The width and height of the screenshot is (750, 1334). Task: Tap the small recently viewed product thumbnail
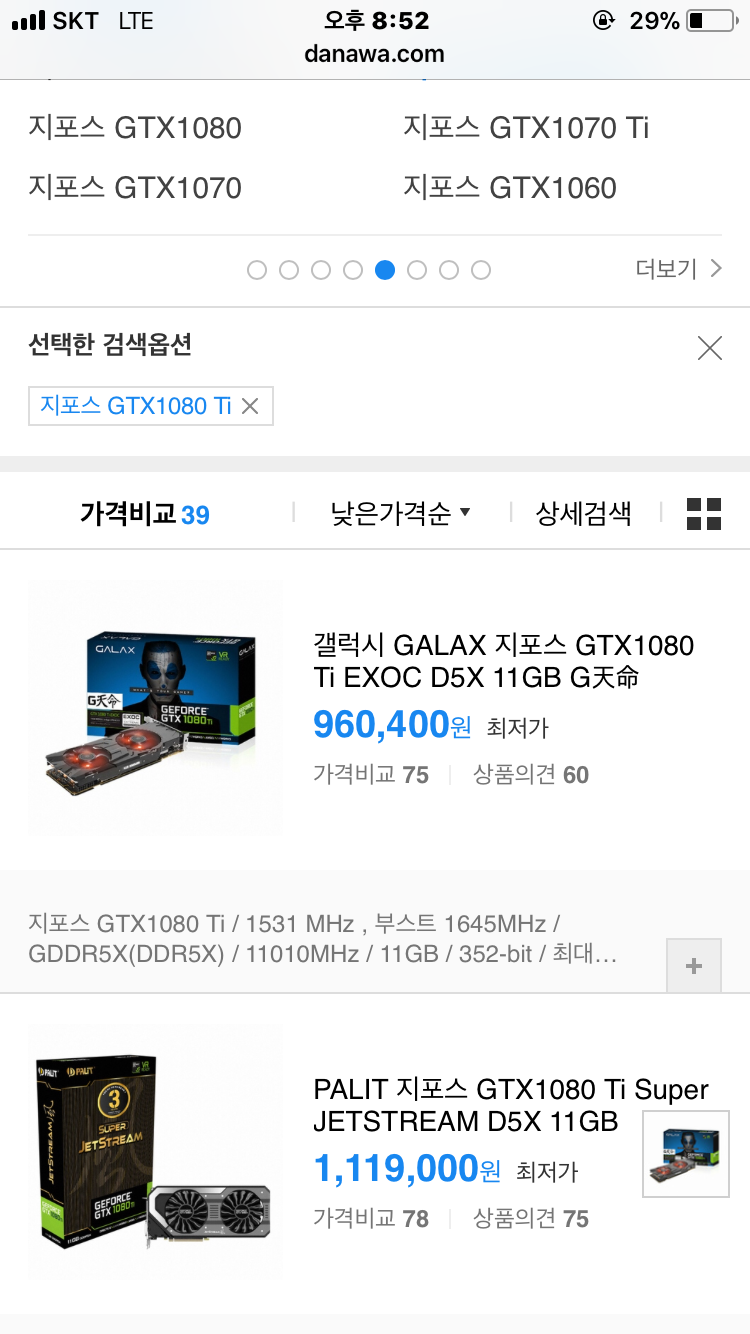point(686,1154)
